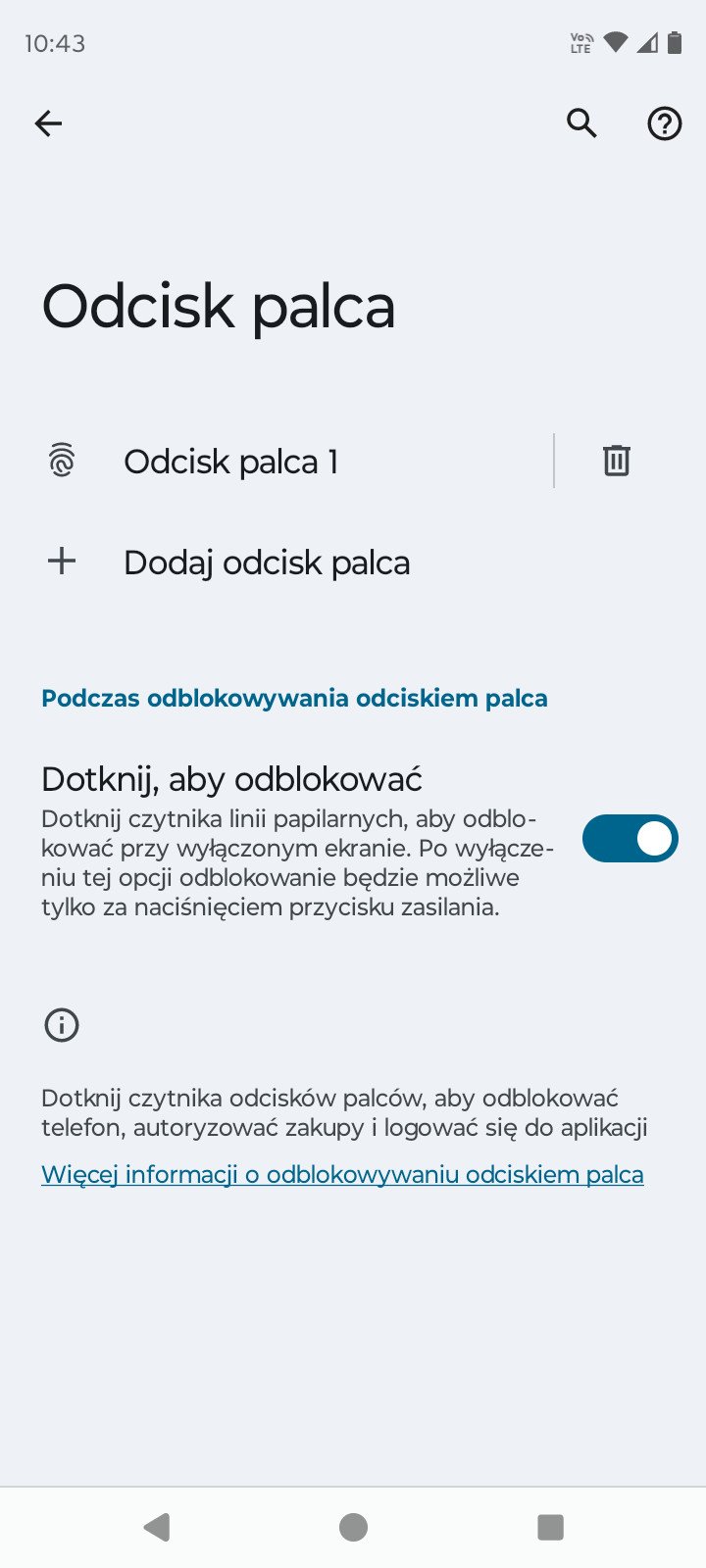The width and height of the screenshot is (706, 1568).
Task: Disable Dotknij, aby odblokować switch
Action: coord(630,839)
